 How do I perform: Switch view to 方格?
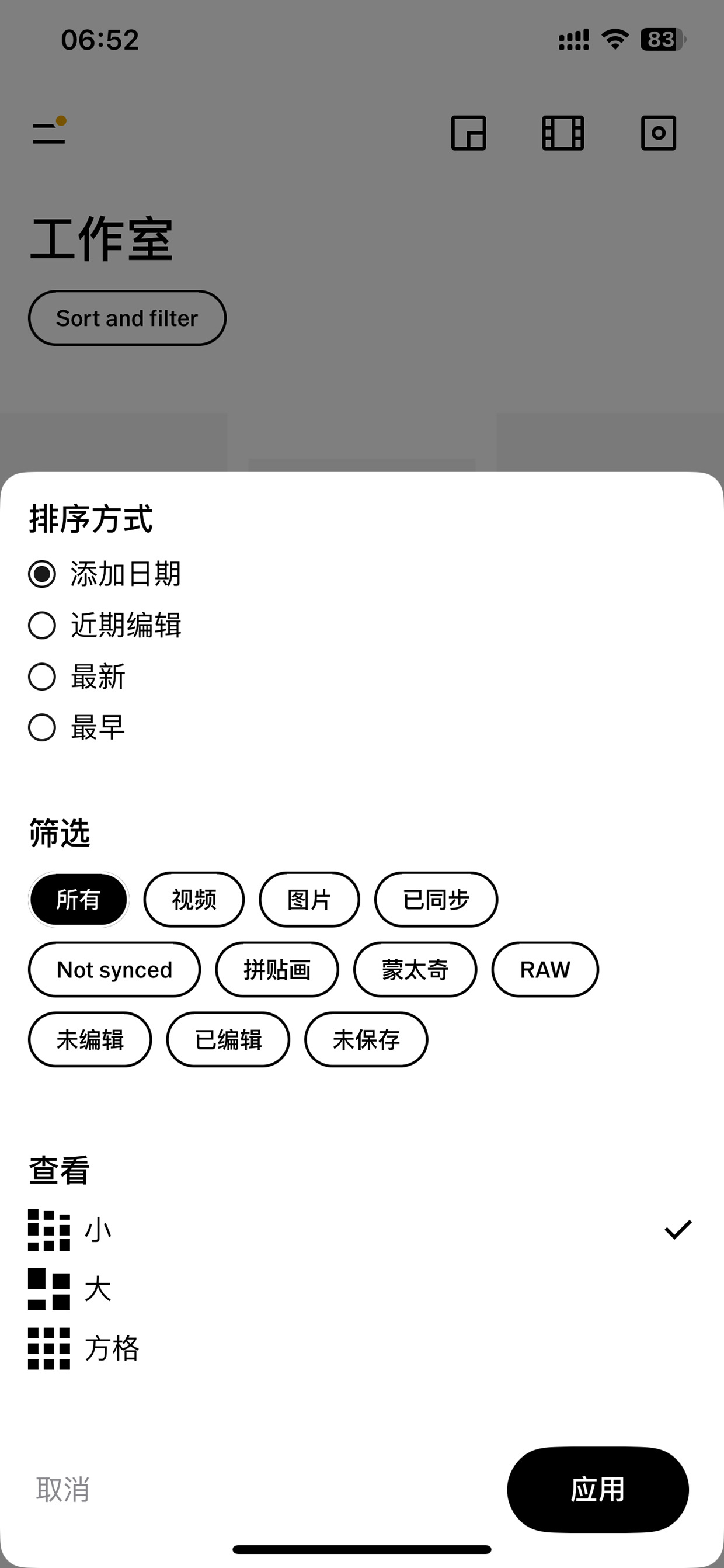(362, 1348)
